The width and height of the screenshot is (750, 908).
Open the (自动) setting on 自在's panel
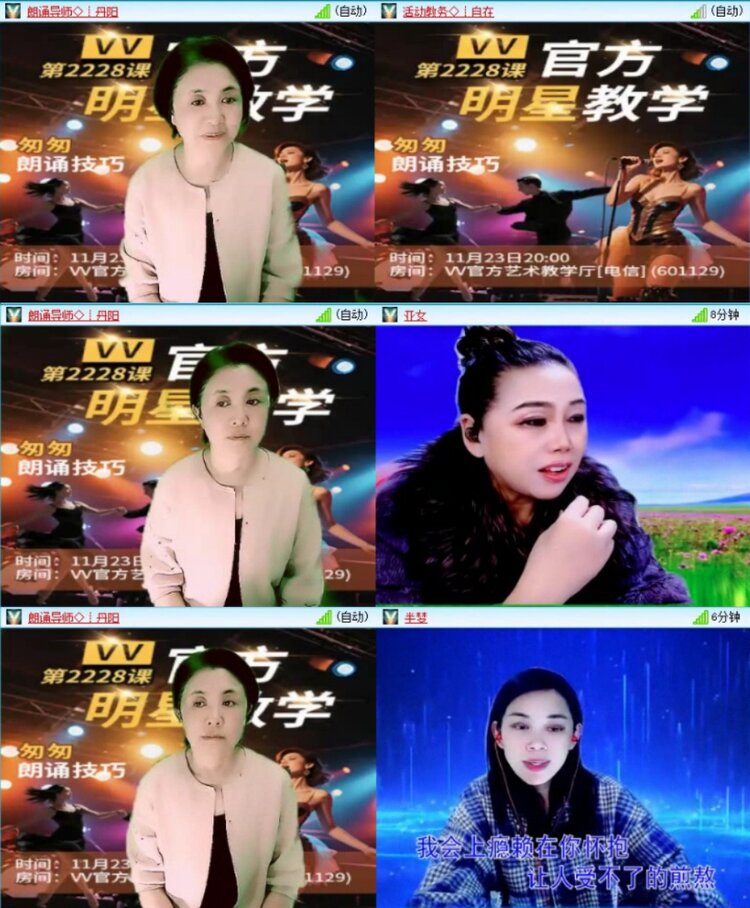pyautogui.click(x=727, y=10)
